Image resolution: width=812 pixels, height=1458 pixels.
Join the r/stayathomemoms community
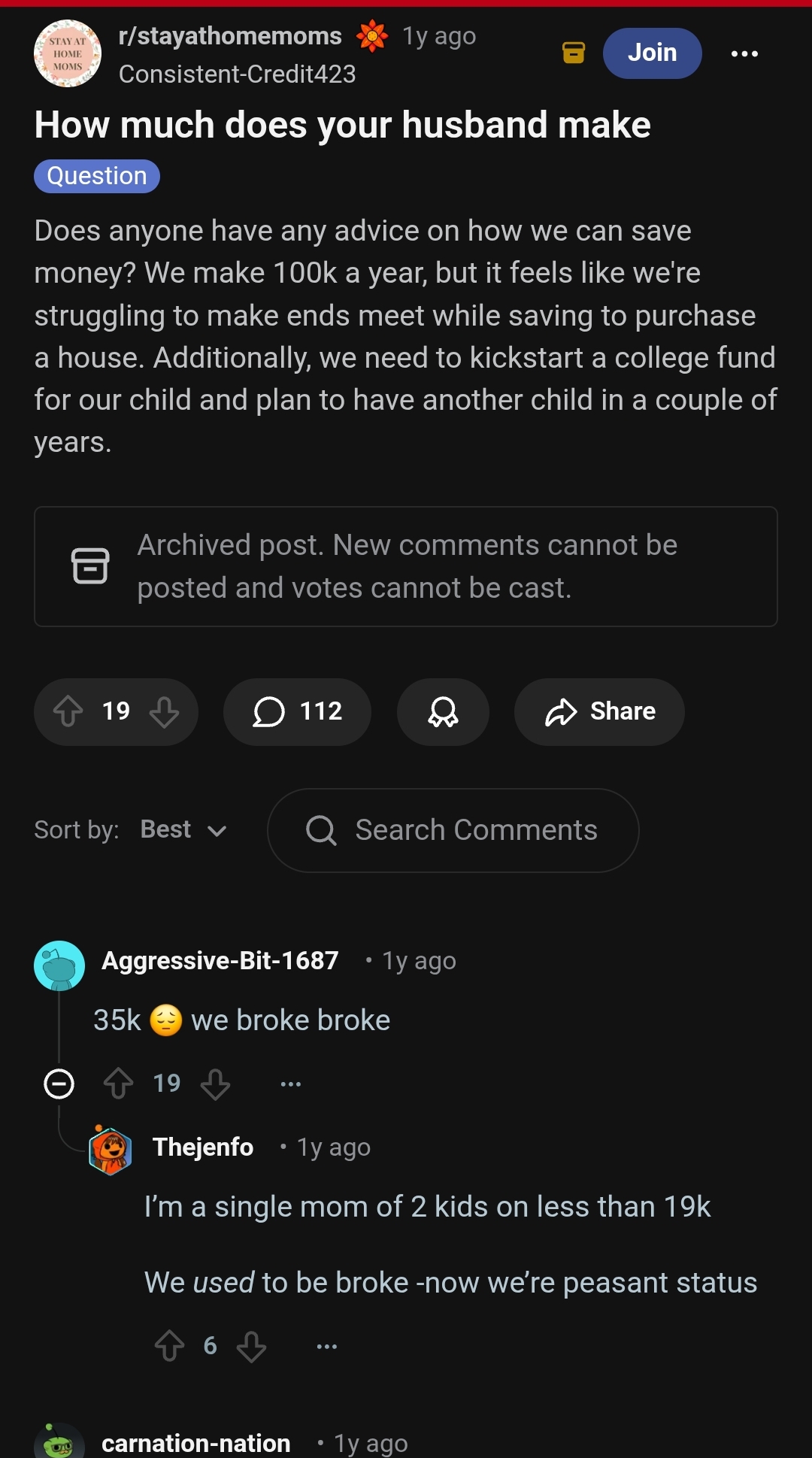tap(652, 53)
